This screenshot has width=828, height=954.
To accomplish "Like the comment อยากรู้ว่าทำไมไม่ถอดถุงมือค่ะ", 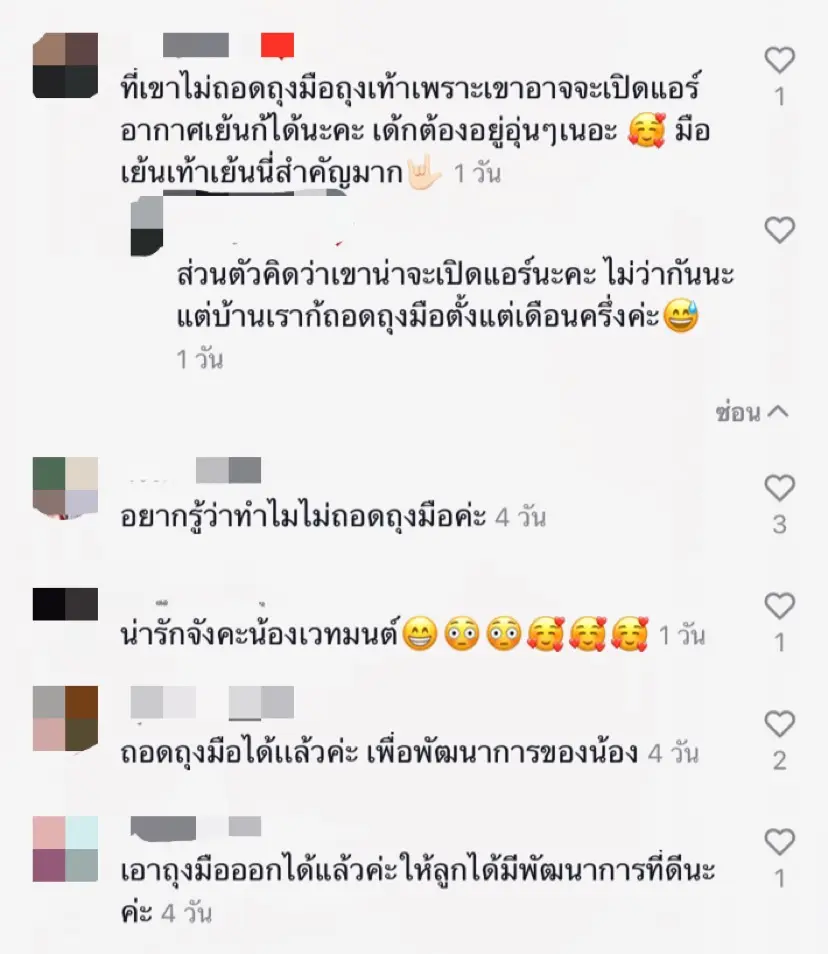I will pyautogui.click(x=779, y=488).
